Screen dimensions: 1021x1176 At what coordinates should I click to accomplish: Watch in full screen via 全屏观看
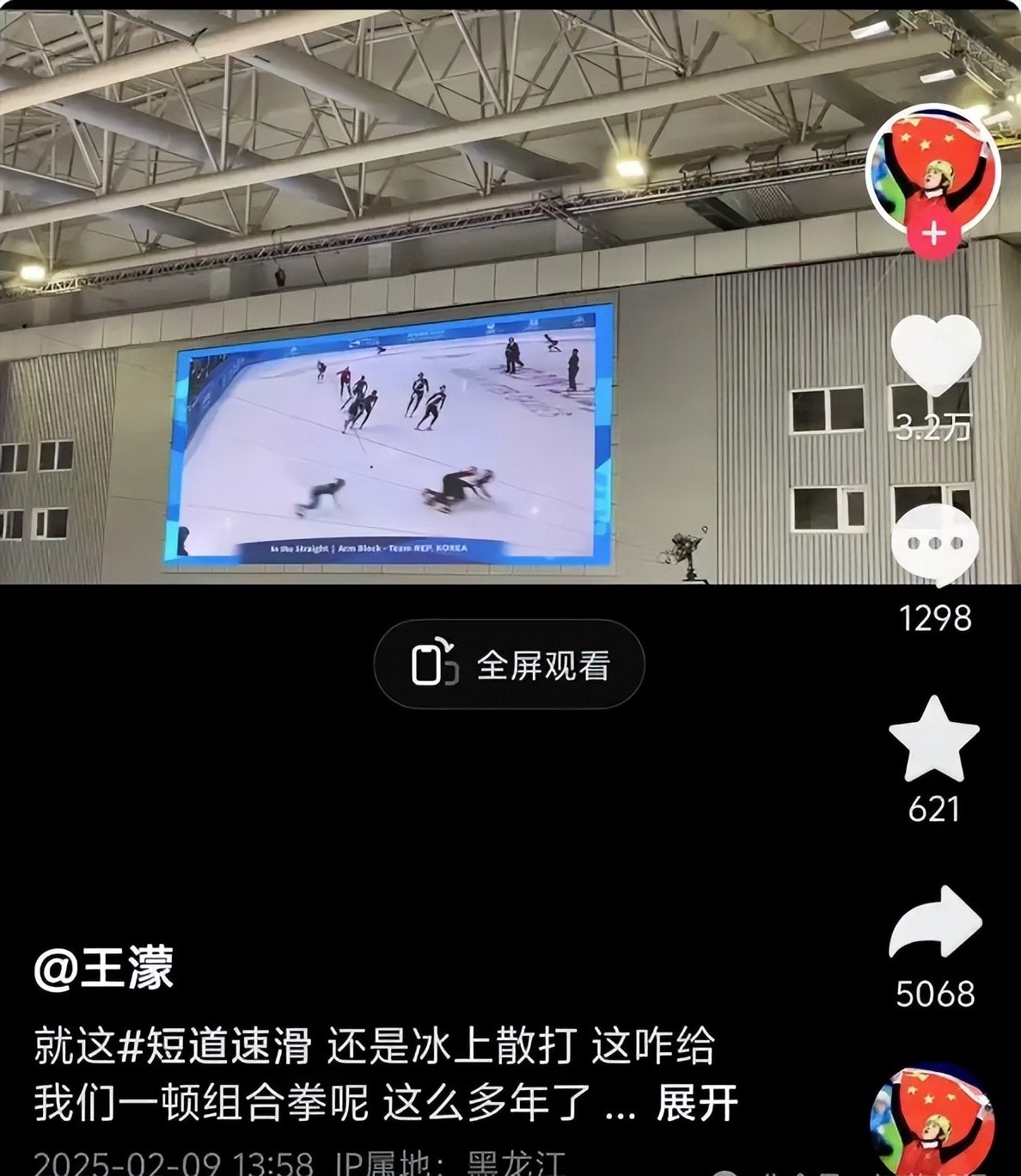(510, 665)
